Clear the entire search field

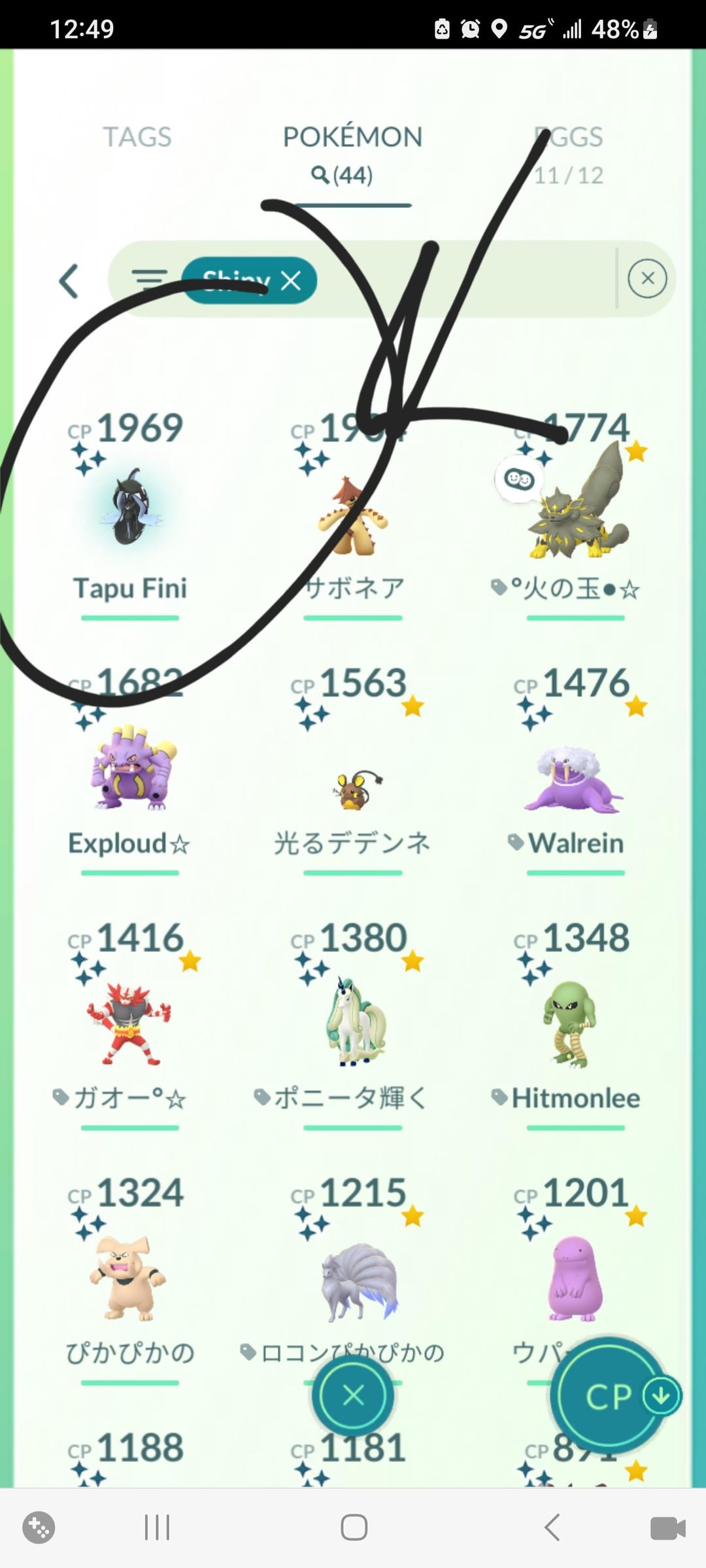[647, 279]
